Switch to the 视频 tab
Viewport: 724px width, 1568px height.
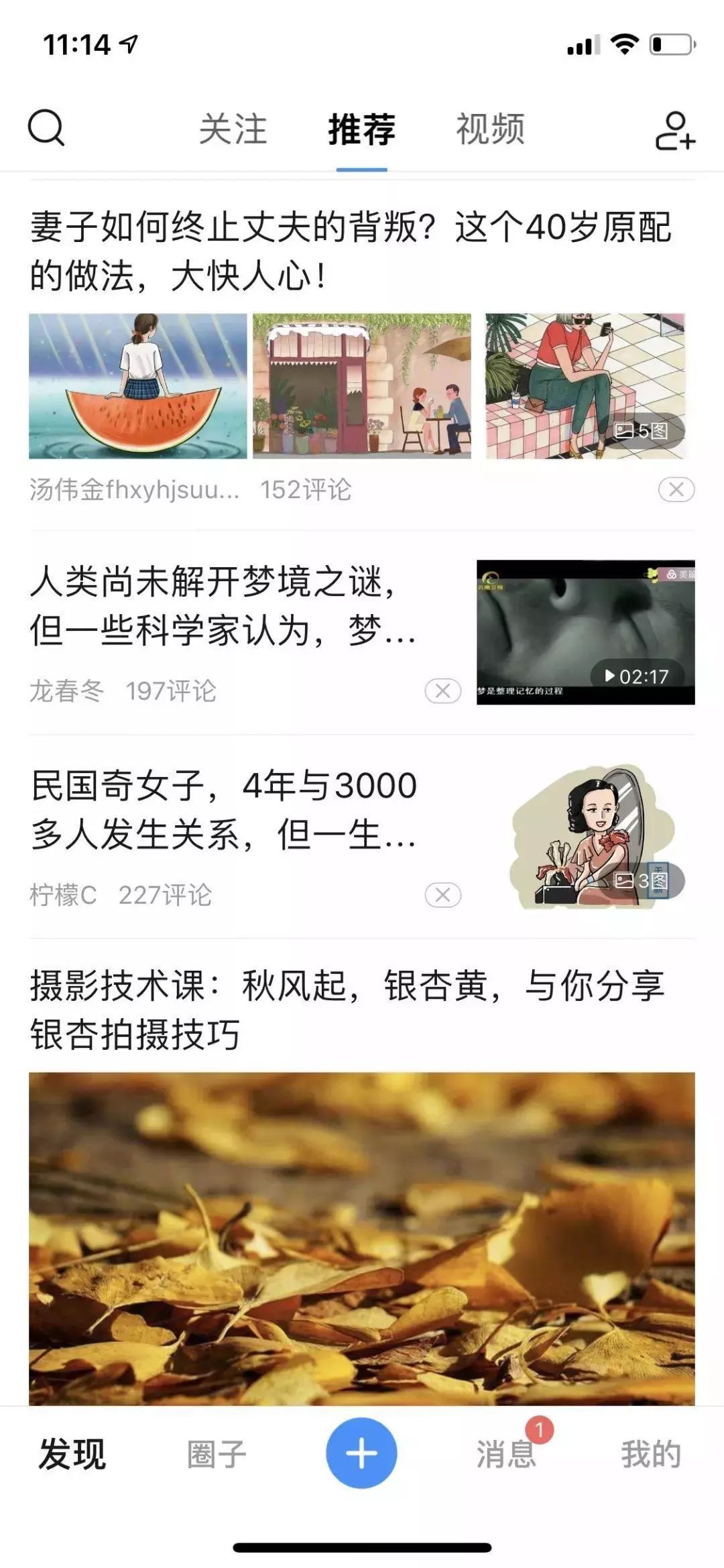[490, 129]
